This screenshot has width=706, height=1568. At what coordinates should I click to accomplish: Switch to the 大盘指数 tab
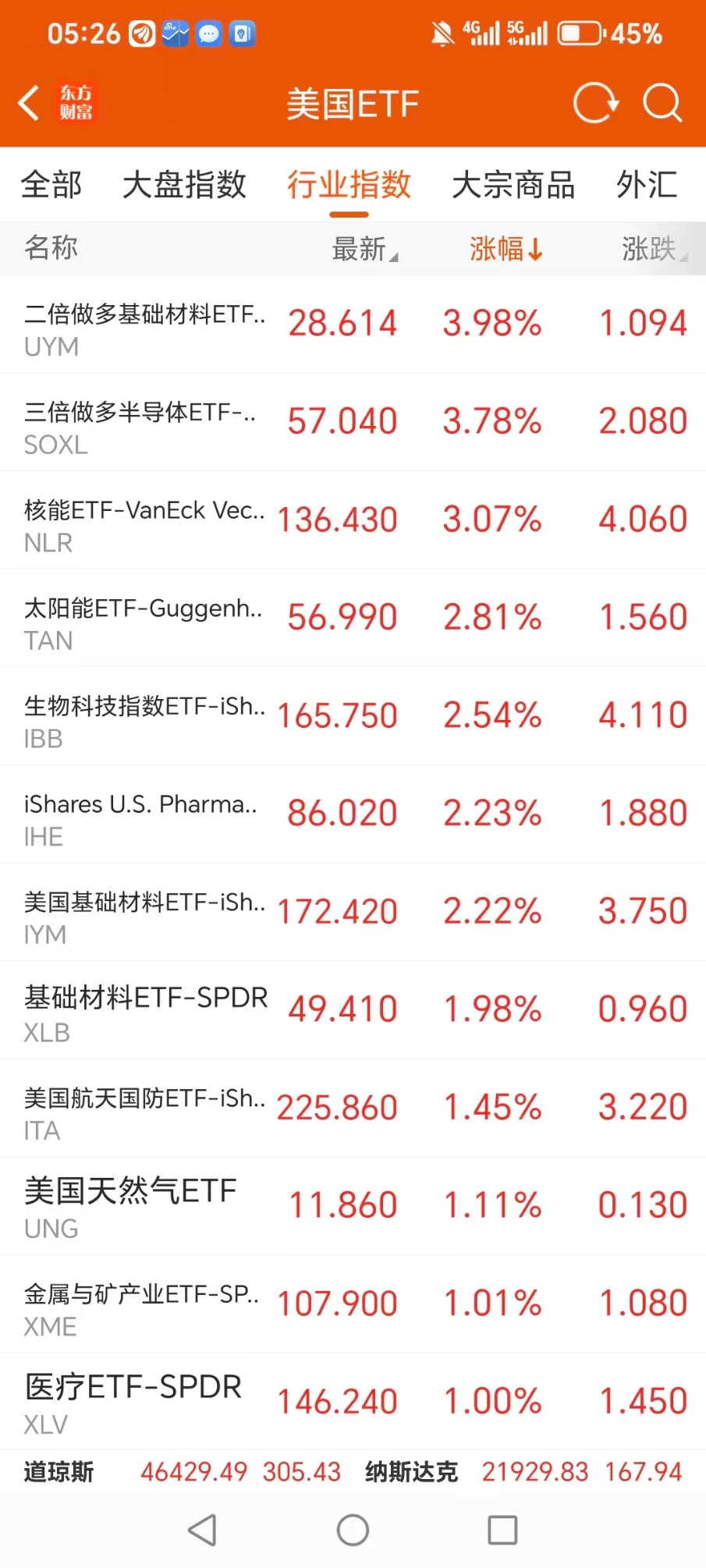[184, 185]
